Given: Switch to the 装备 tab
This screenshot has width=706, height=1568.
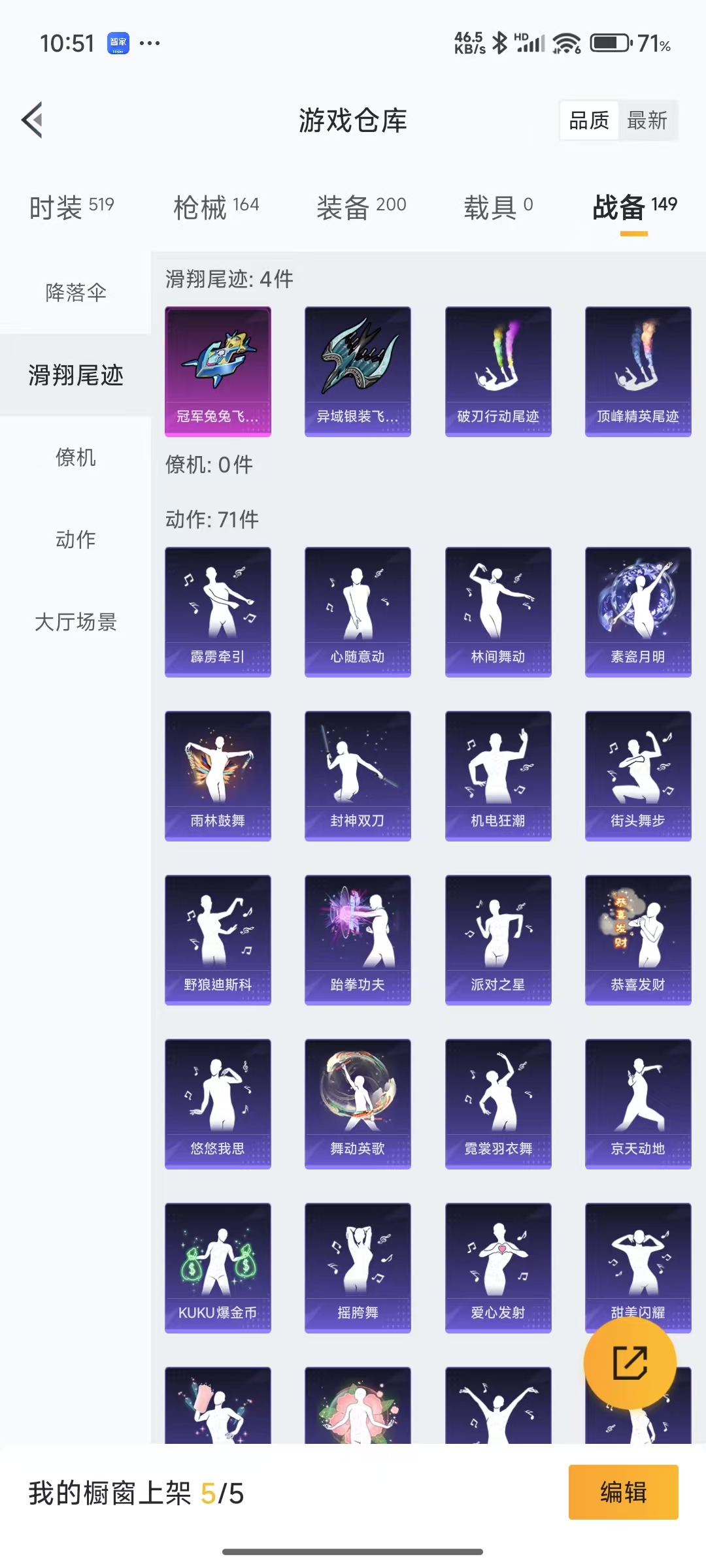Looking at the screenshot, I should tap(361, 207).
